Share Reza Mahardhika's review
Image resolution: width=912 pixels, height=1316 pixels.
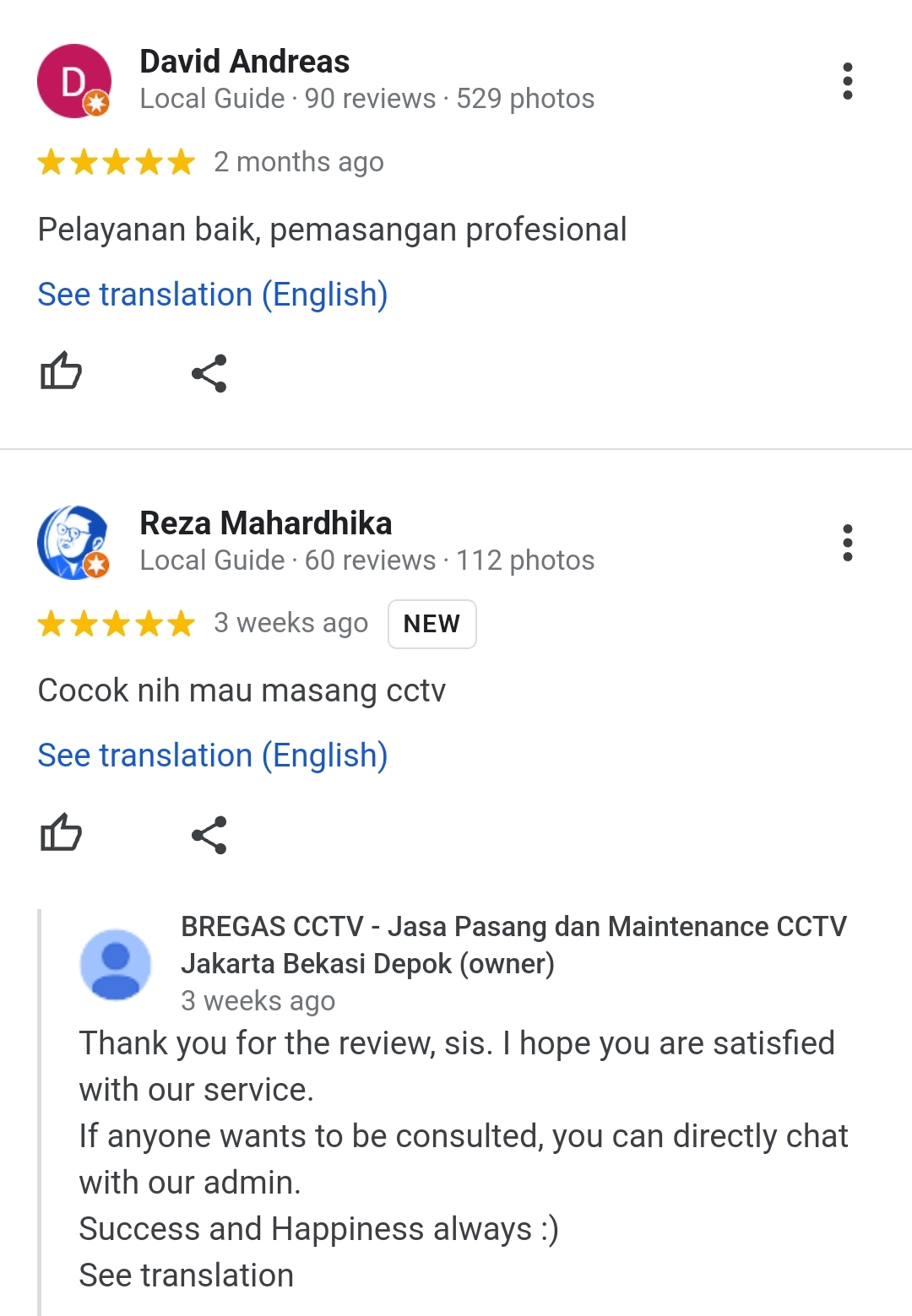[209, 834]
